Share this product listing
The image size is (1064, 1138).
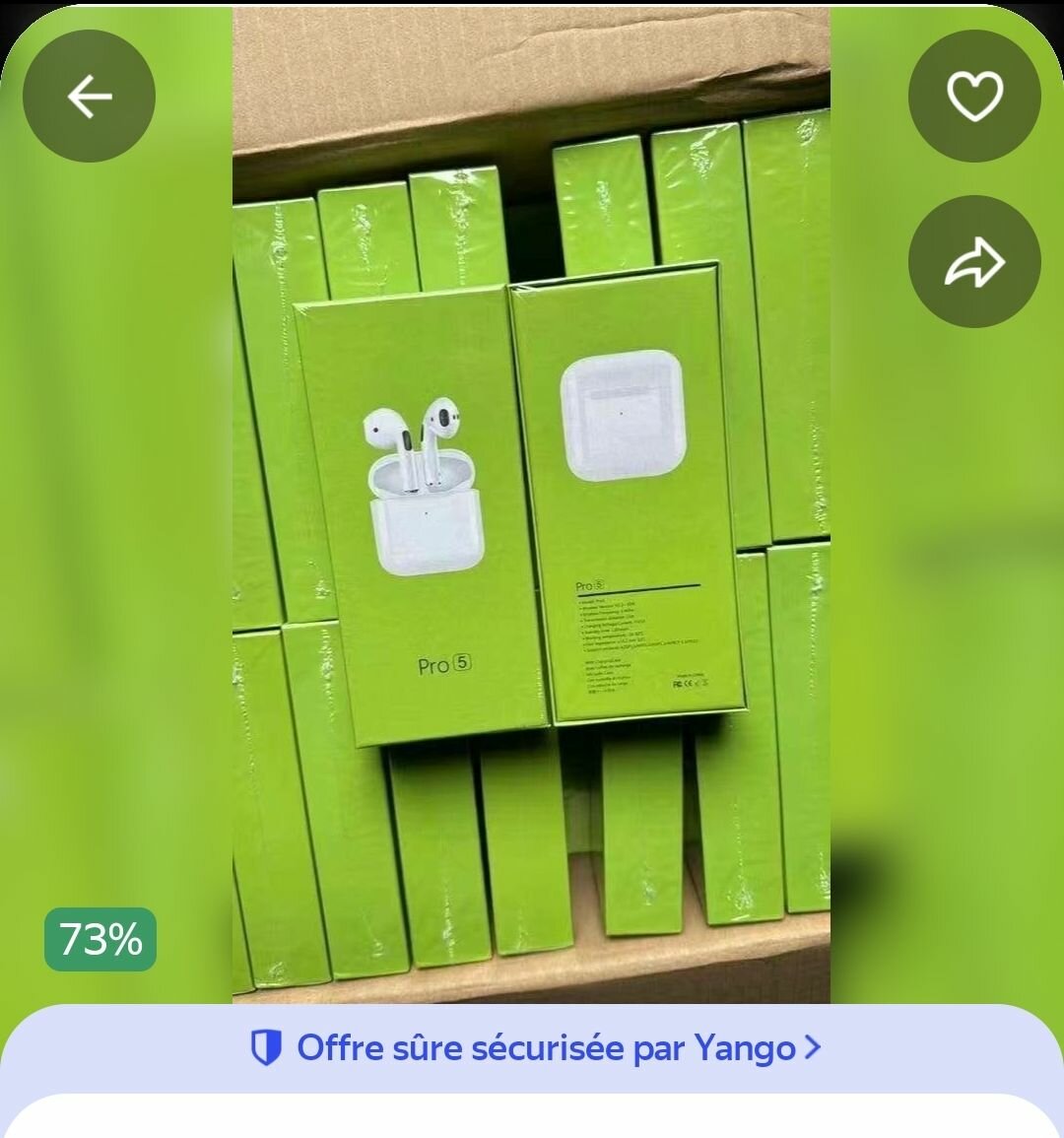click(x=974, y=262)
